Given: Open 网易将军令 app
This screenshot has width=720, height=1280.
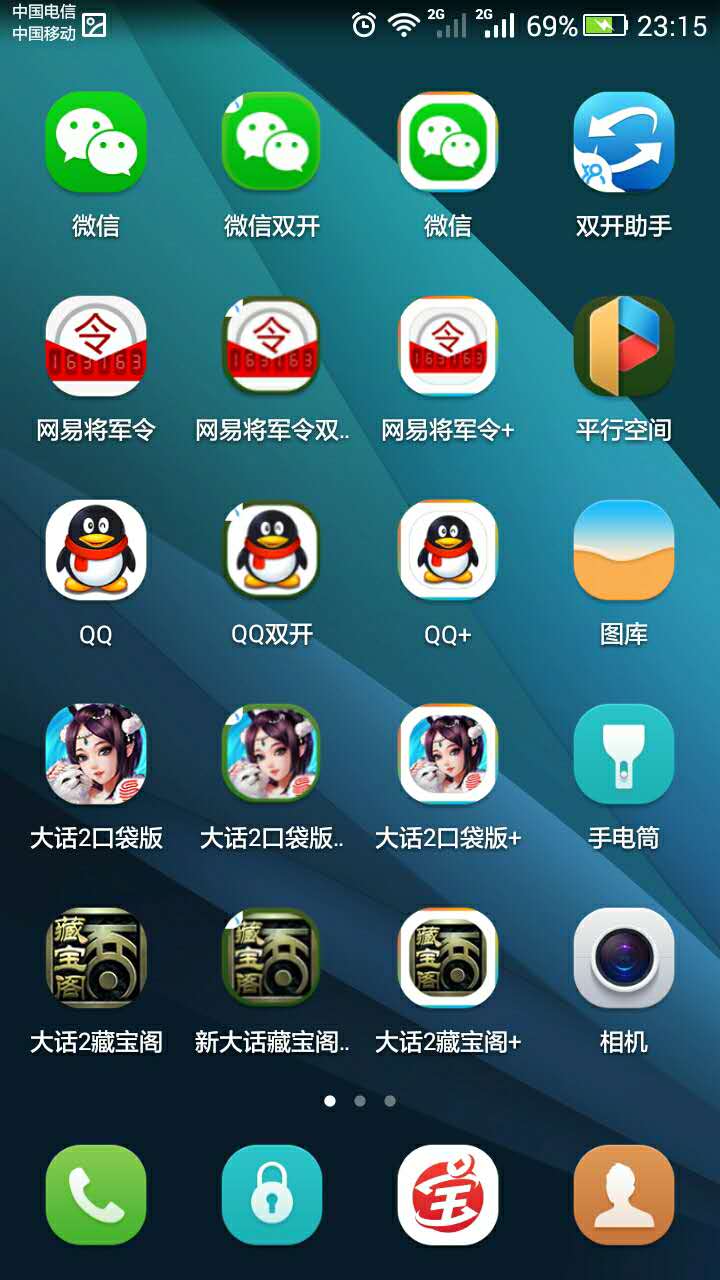Looking at the screenshot, I should (96, 346).
